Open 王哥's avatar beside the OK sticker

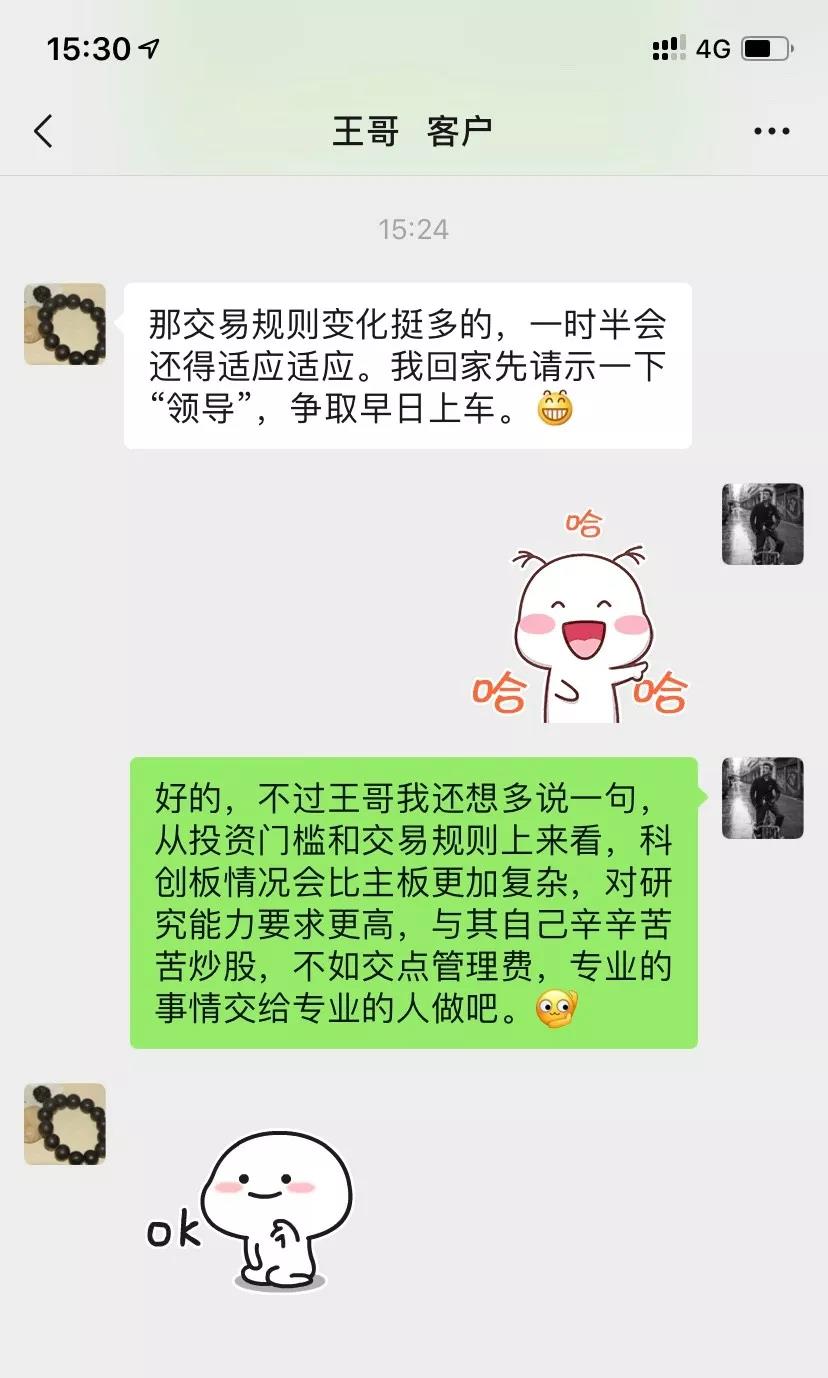click(x=65, y=1124)
